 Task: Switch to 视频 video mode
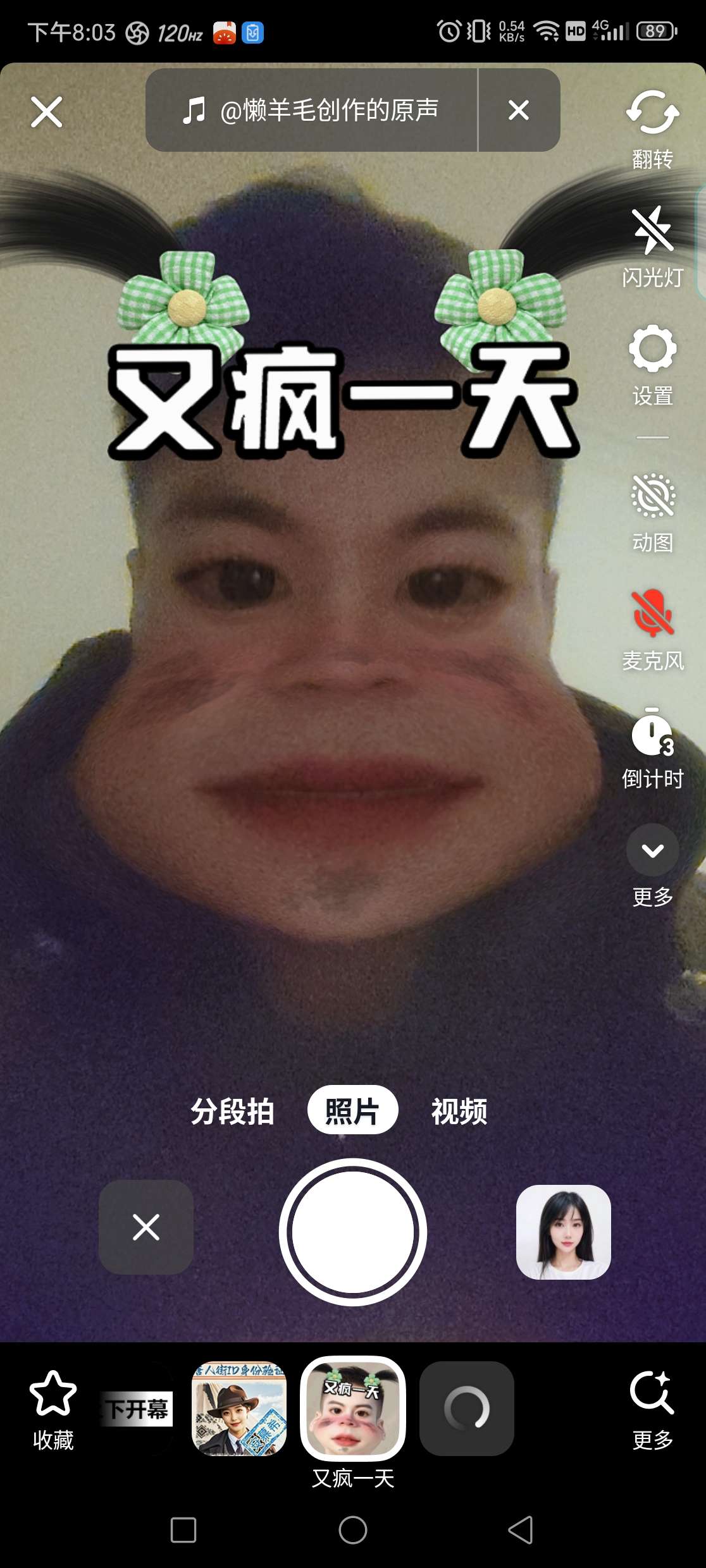[x=459, y=1111]
